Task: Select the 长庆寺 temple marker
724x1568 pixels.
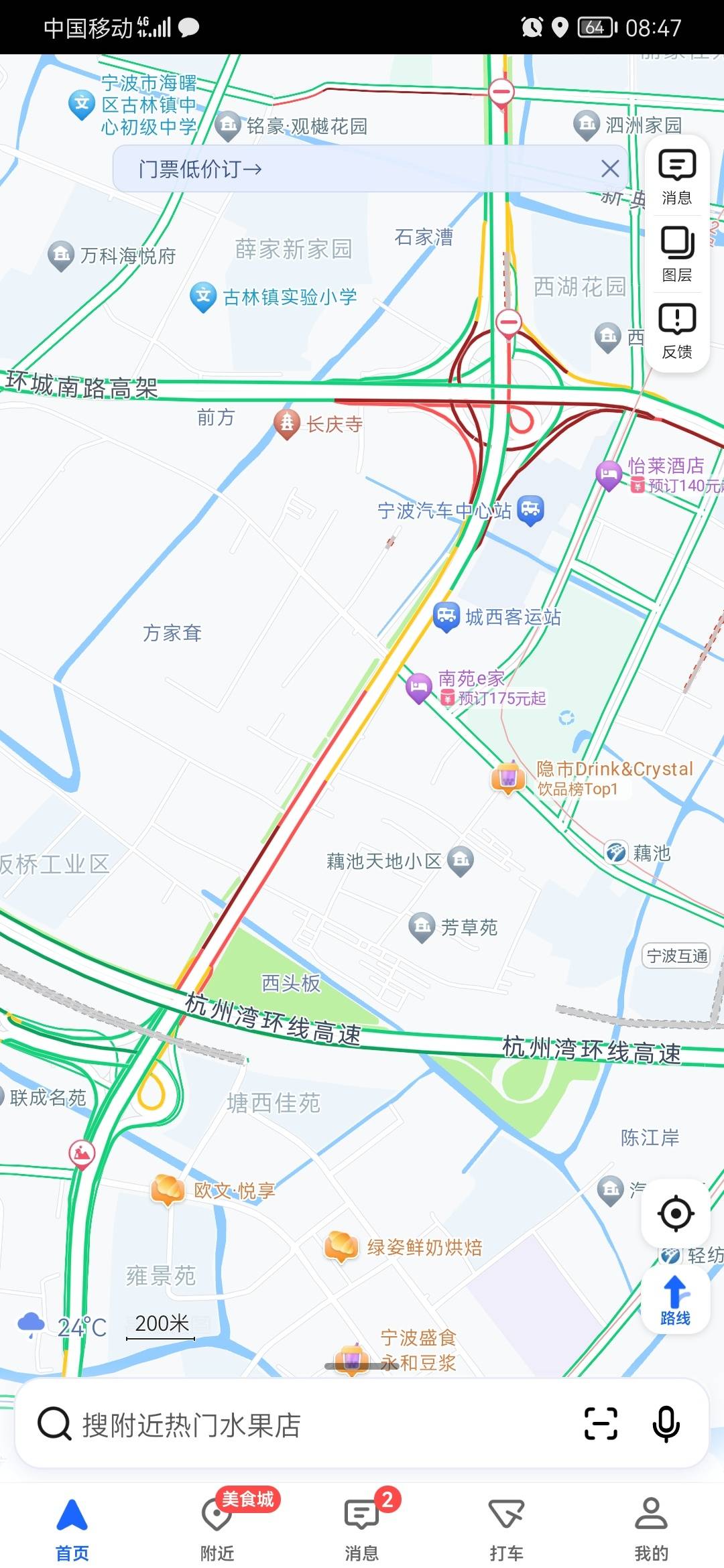Action: click(287, 423)
